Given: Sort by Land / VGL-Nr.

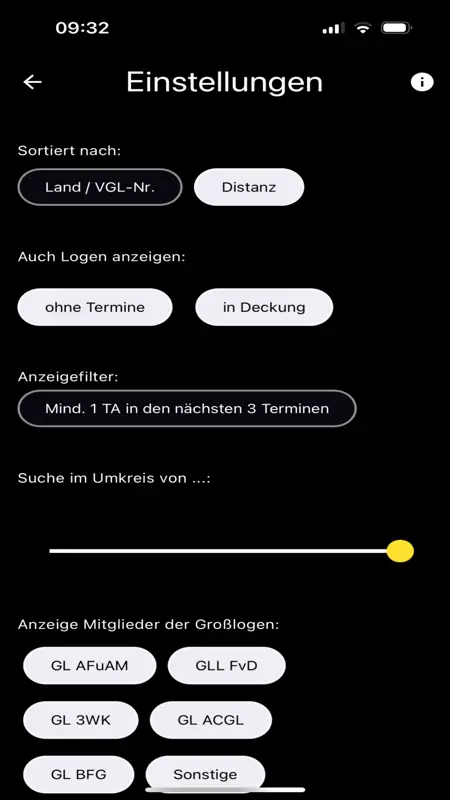Looking at the screenshot, I should pyautogui.click(x=100, y=187).
